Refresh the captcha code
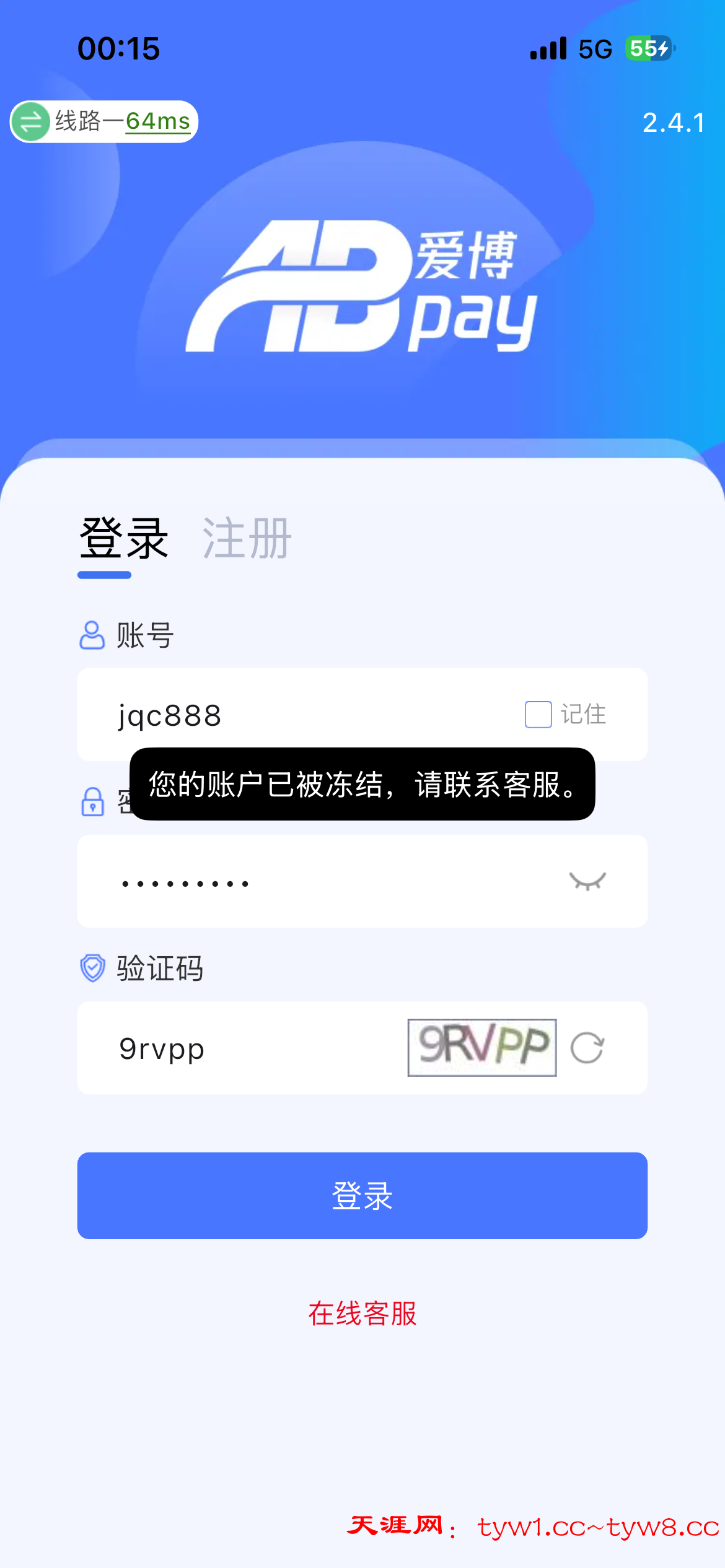The width and height of the screenshot is (725, 1568). coord(587,1048)
